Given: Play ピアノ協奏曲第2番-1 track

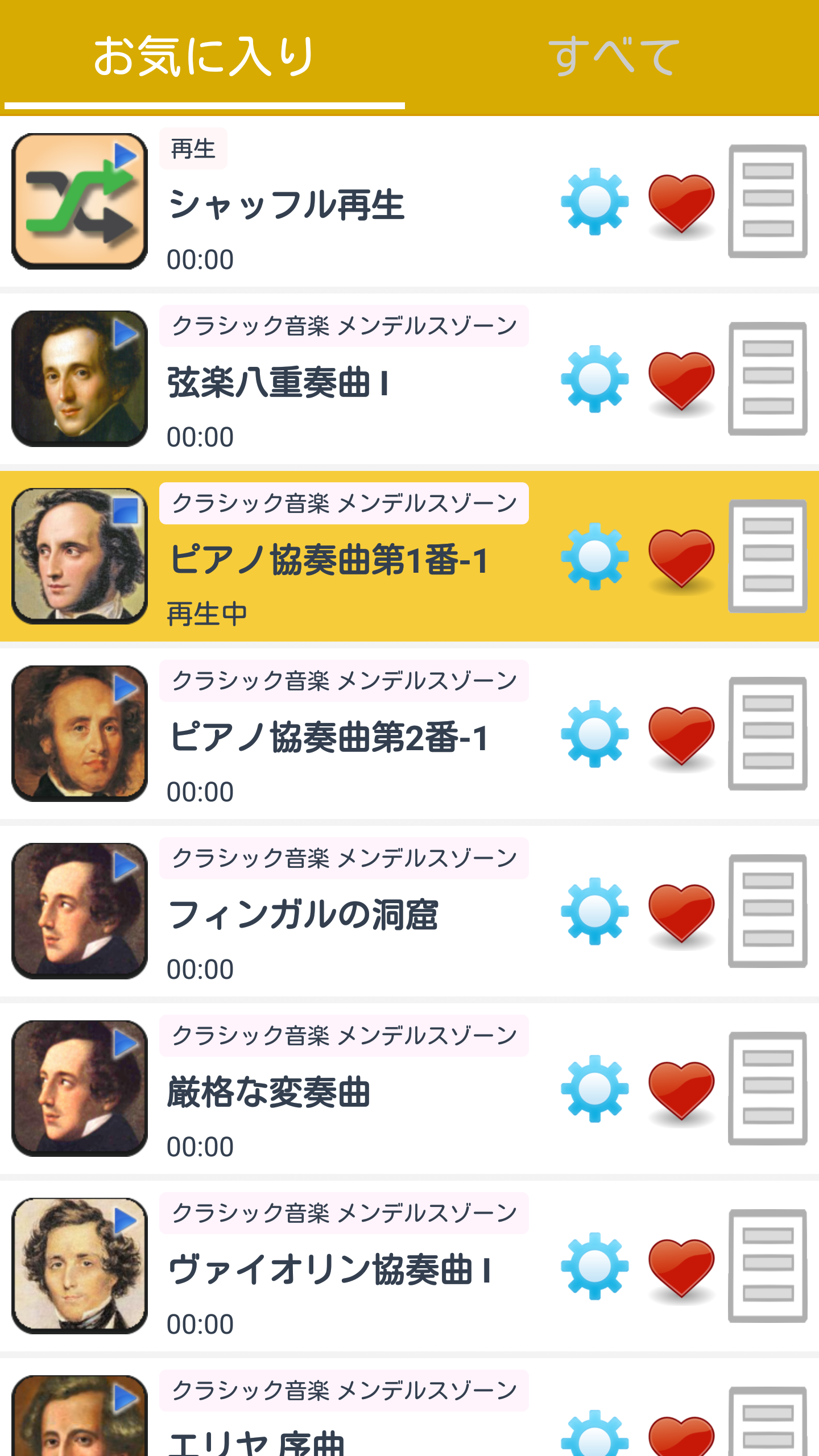Looking at the screenshot, I should pos(80,734).
